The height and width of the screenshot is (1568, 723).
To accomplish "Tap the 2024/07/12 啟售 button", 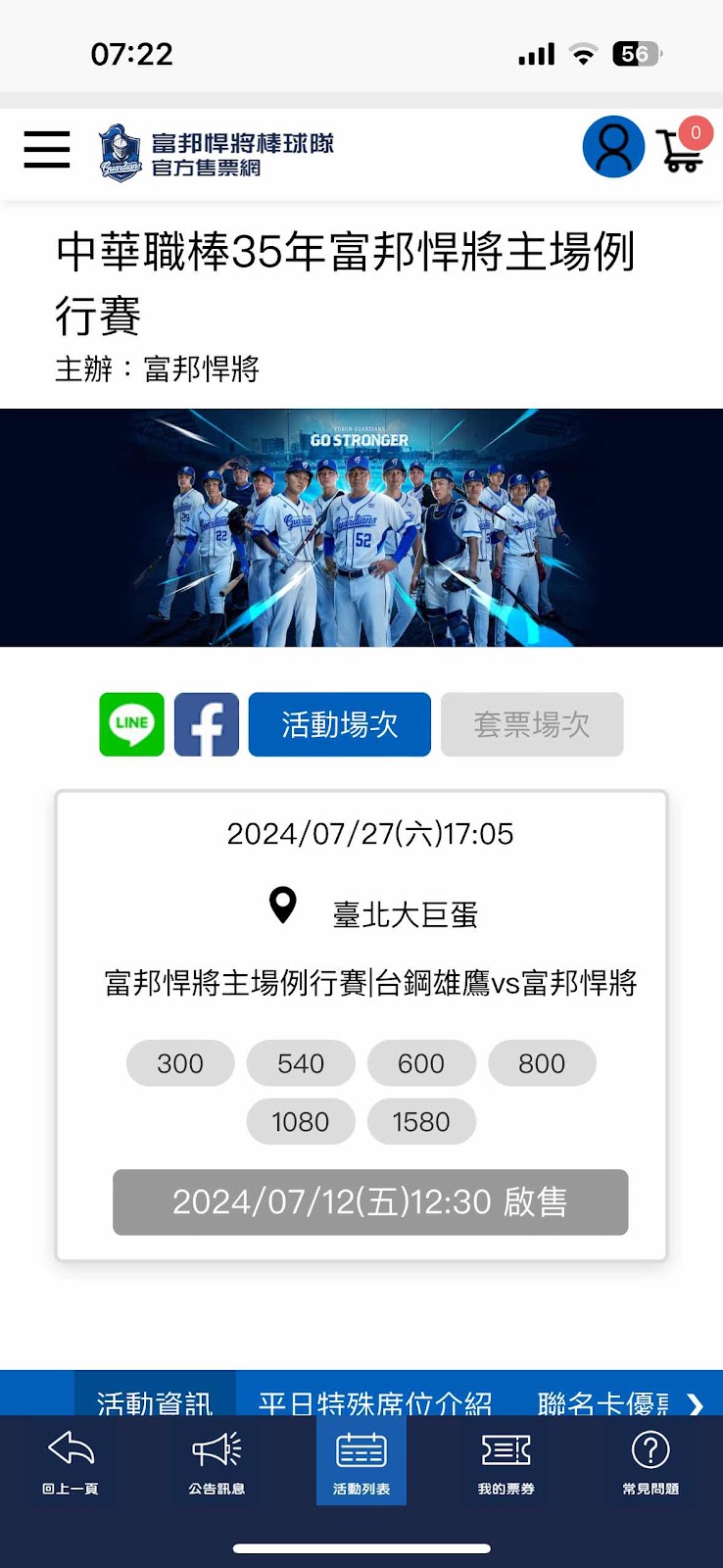I will pyautogui.click(x=370, y=1201).
